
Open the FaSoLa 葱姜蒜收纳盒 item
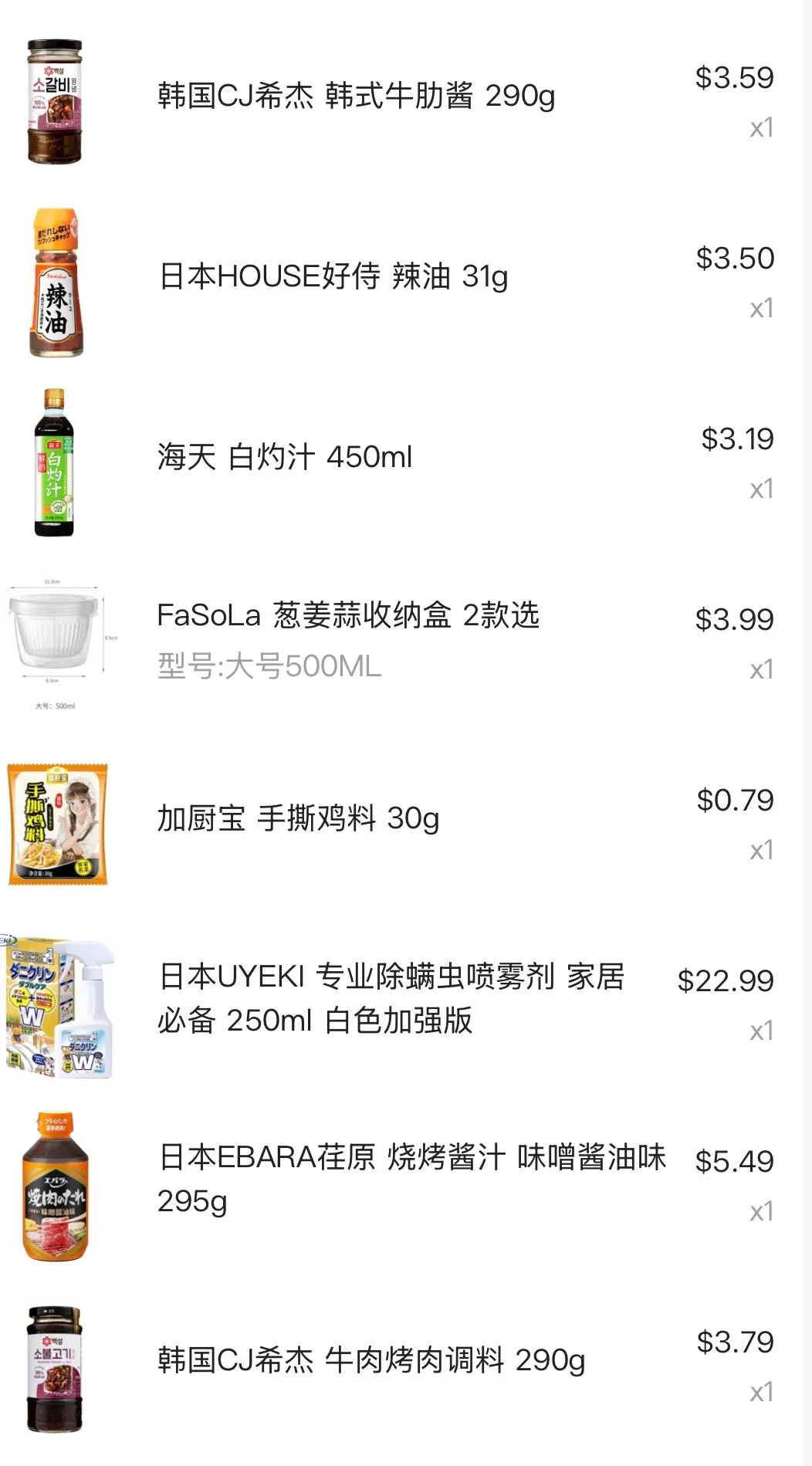click(348, 616)
